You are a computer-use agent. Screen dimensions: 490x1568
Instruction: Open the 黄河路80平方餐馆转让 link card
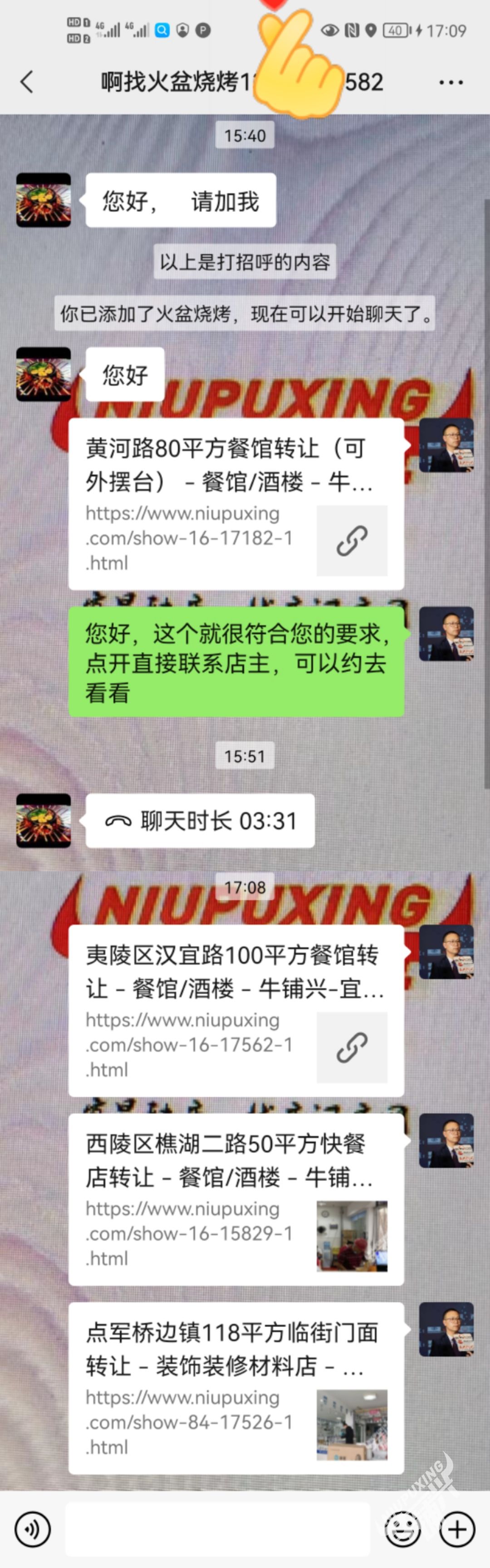235,504
